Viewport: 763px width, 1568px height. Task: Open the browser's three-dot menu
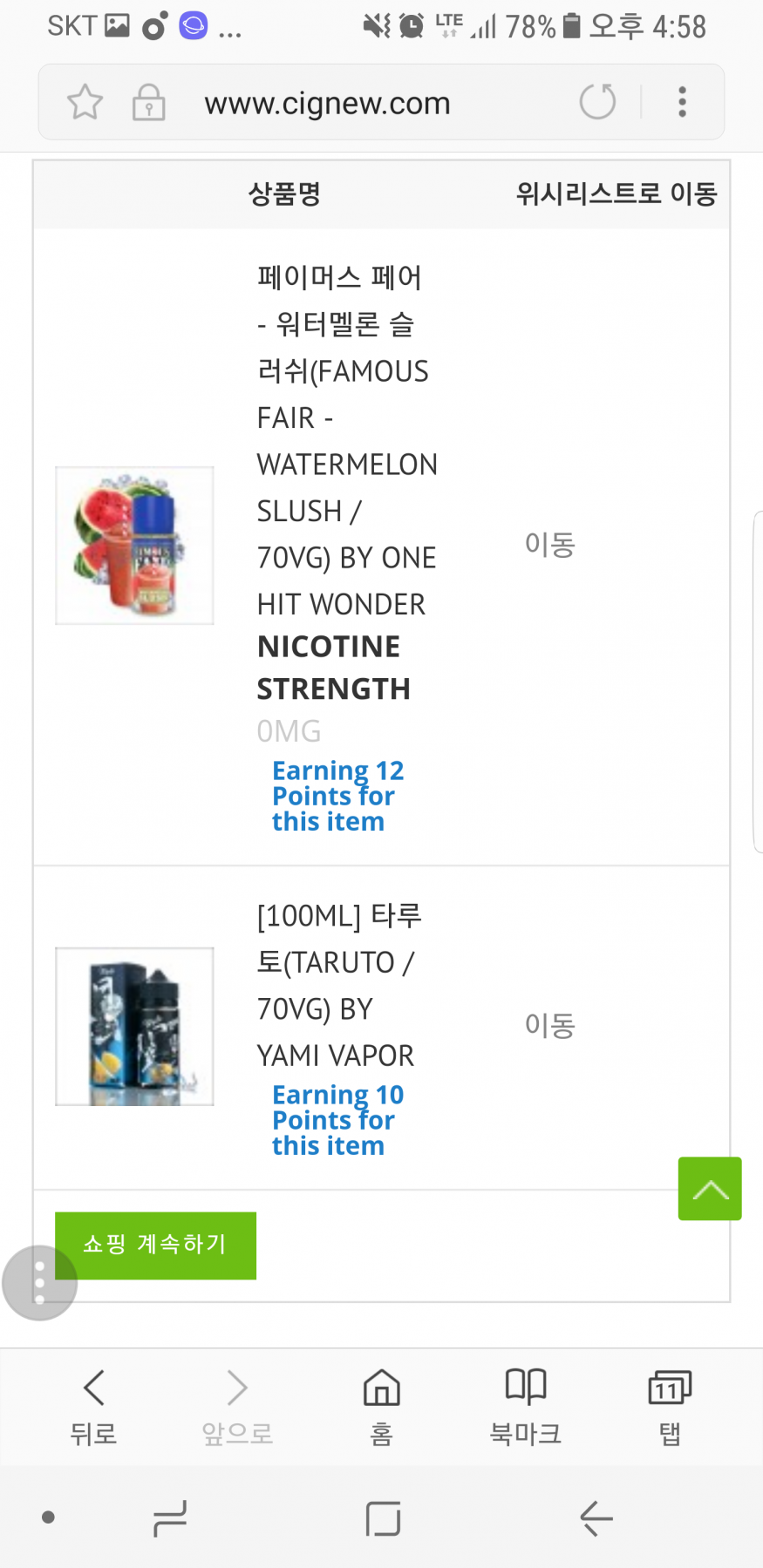pyautogui.click(x=683, y=102)
